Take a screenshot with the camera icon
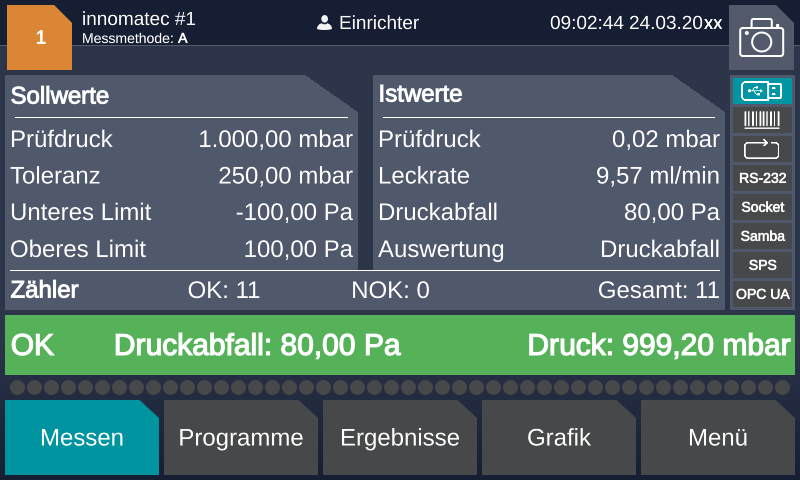Screen dimensions: 800x480 coord(761,38)
